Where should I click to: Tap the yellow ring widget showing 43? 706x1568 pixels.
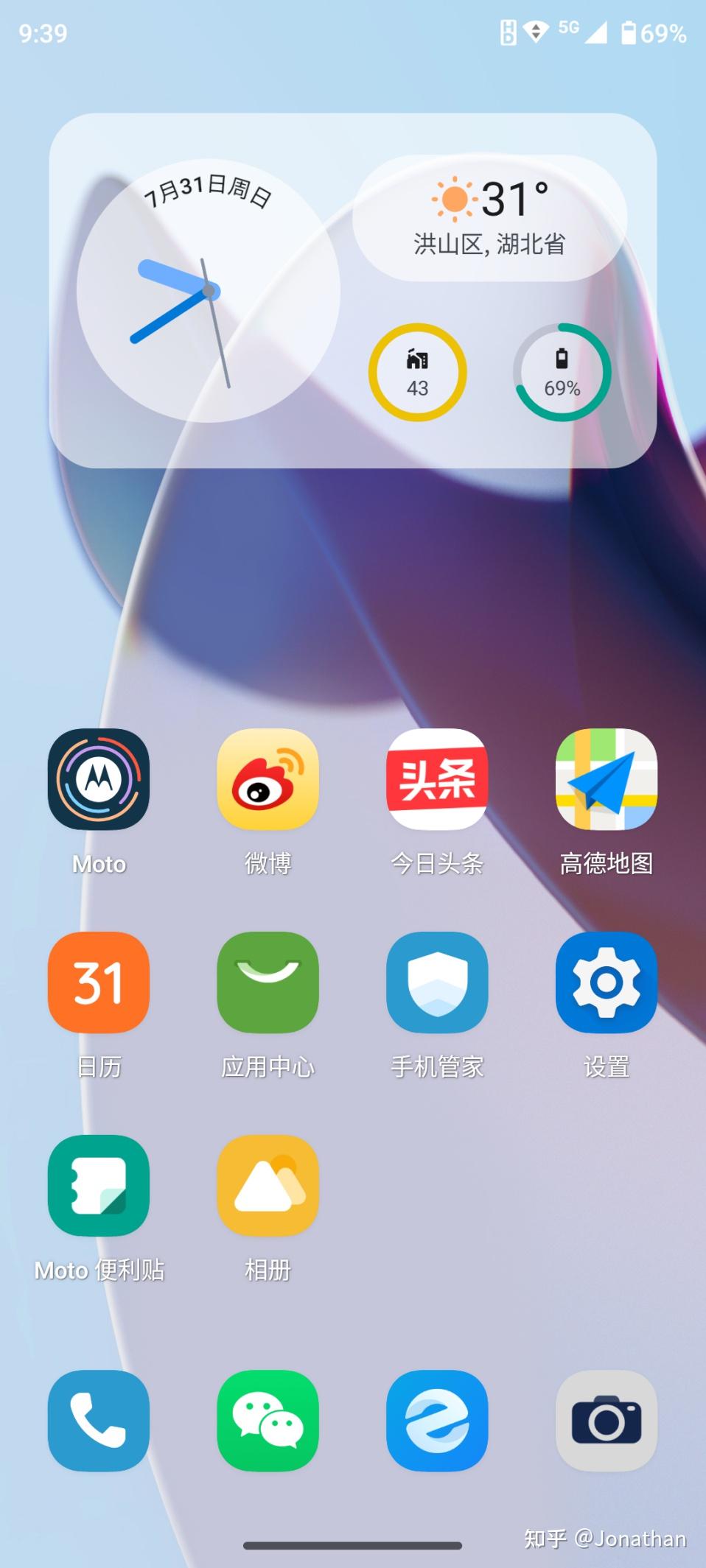tap(417, 373)
